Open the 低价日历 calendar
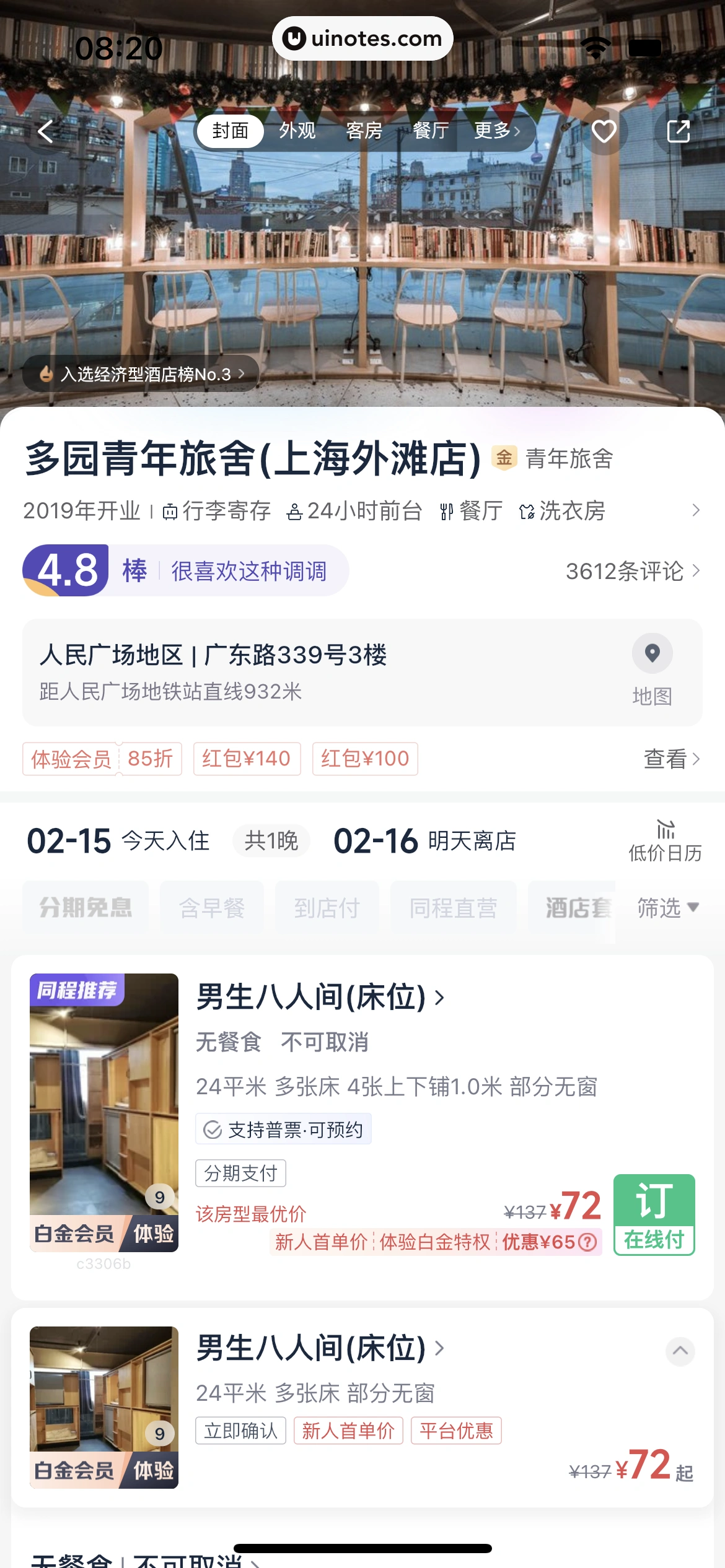This screenshot has width=725, height=1568. 665,842
